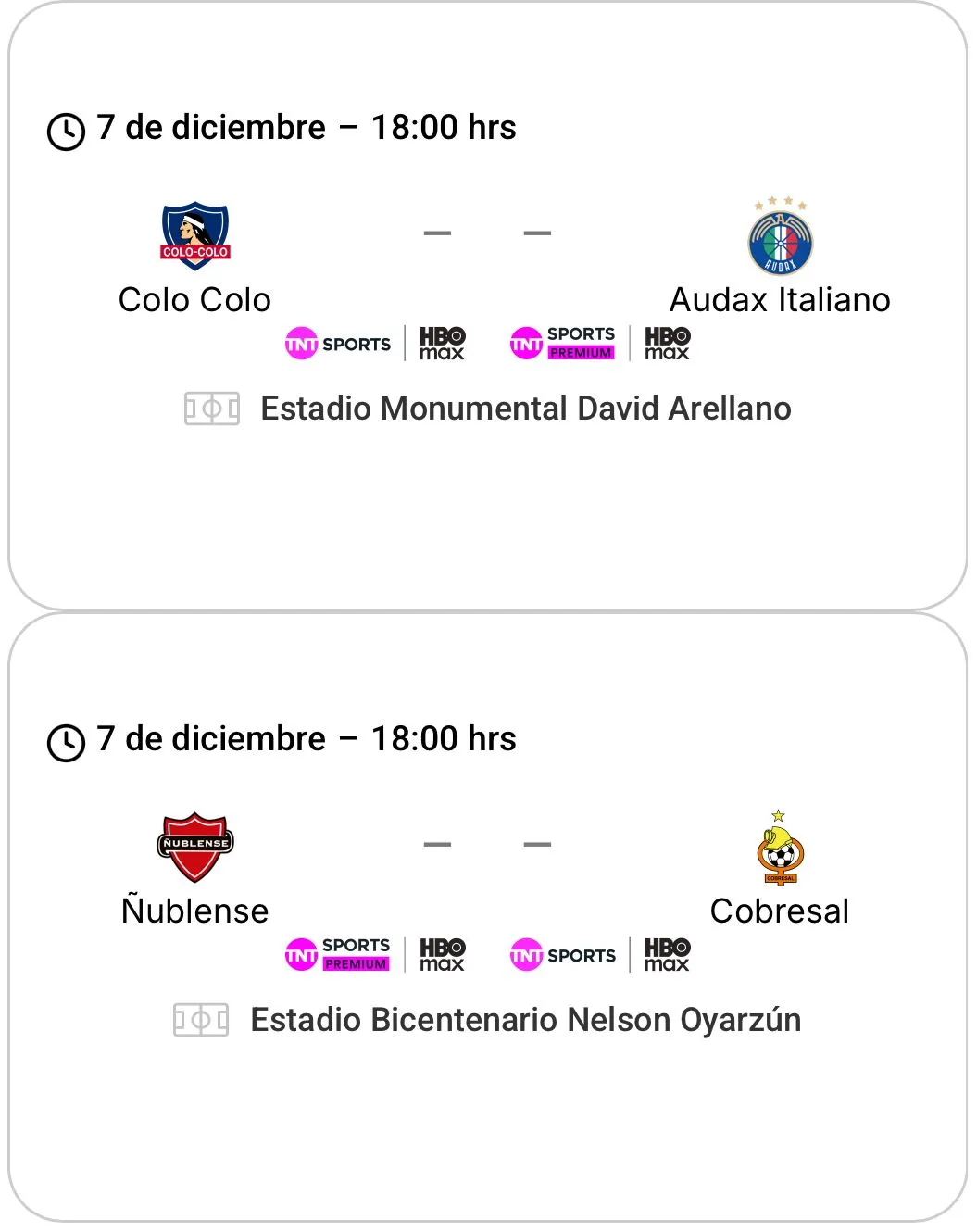Click the score placeholder dashes for Colo Colo match
977x1232 pixels.
pos(486,232)
